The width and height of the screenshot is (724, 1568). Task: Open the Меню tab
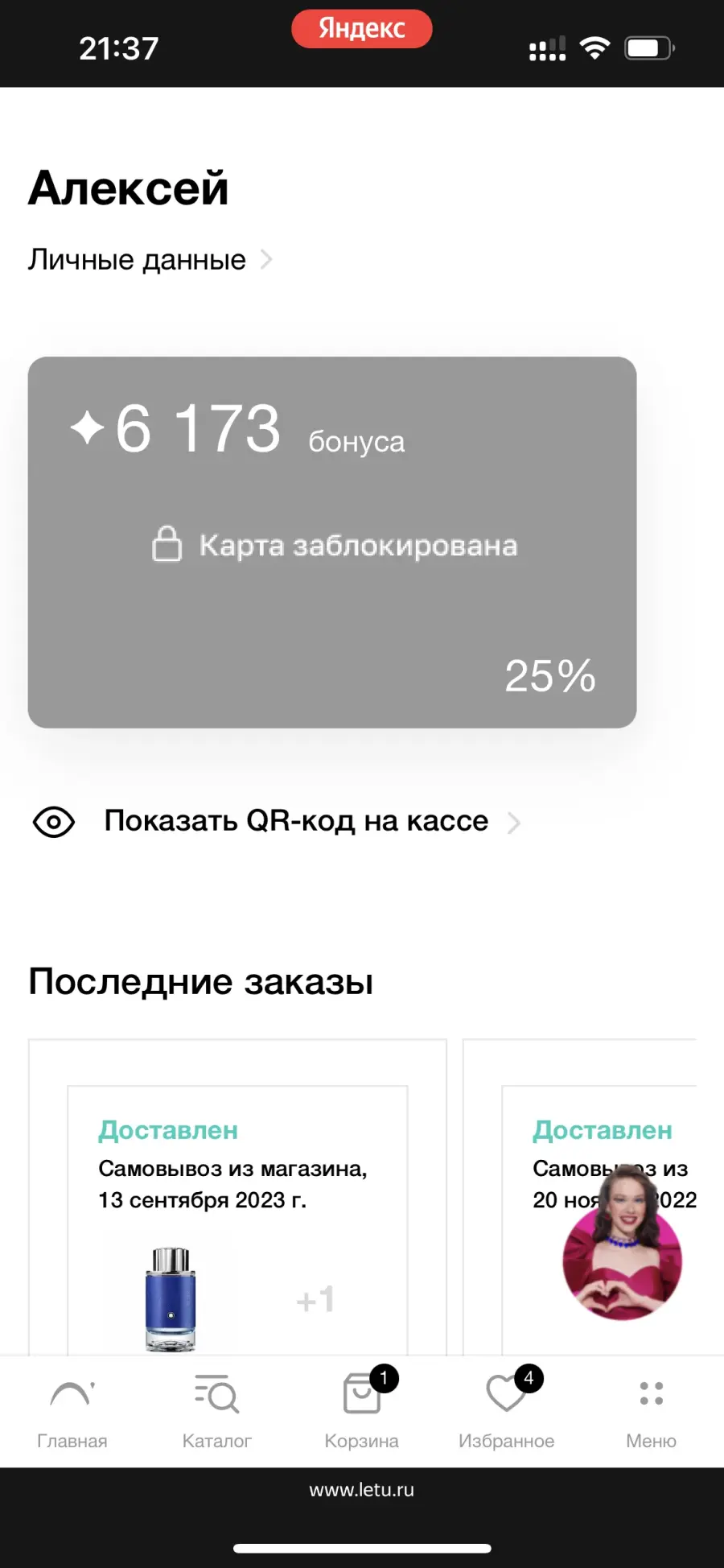[652, 1413]
